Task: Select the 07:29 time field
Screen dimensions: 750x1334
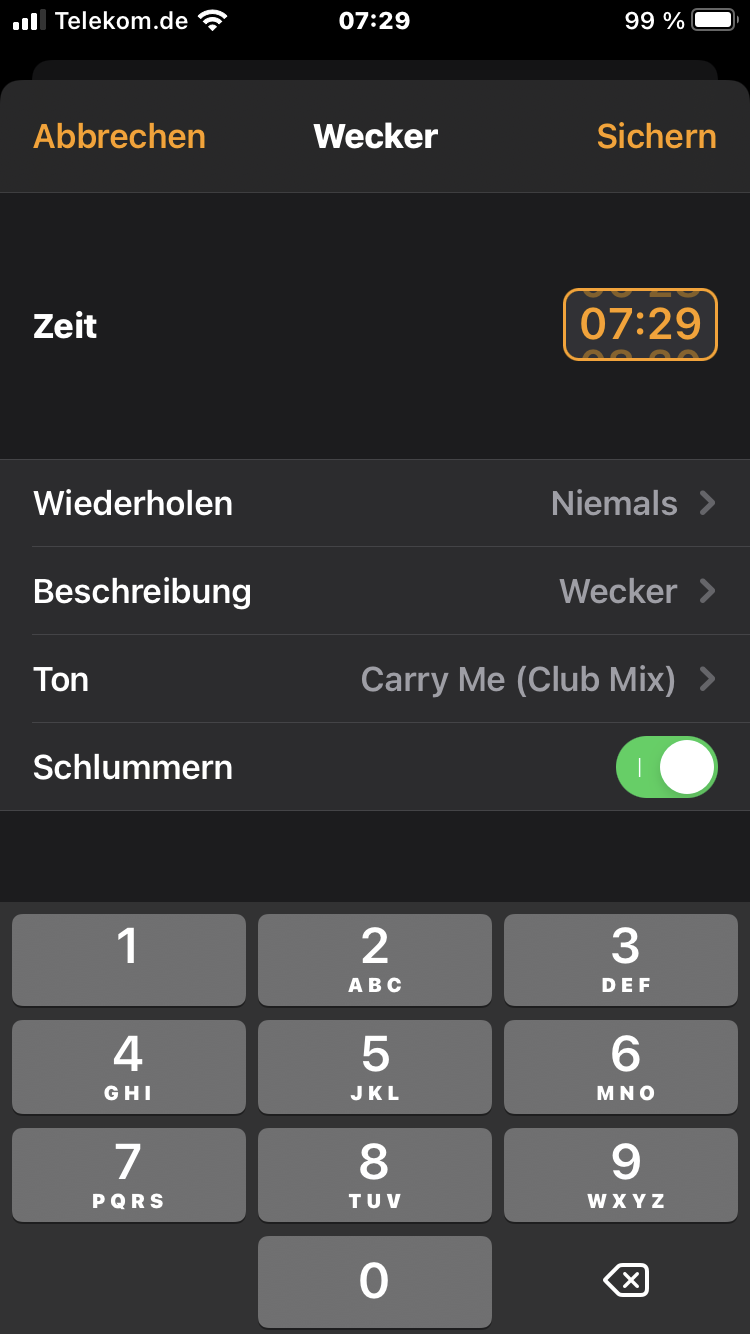Action: click(640, 324)
